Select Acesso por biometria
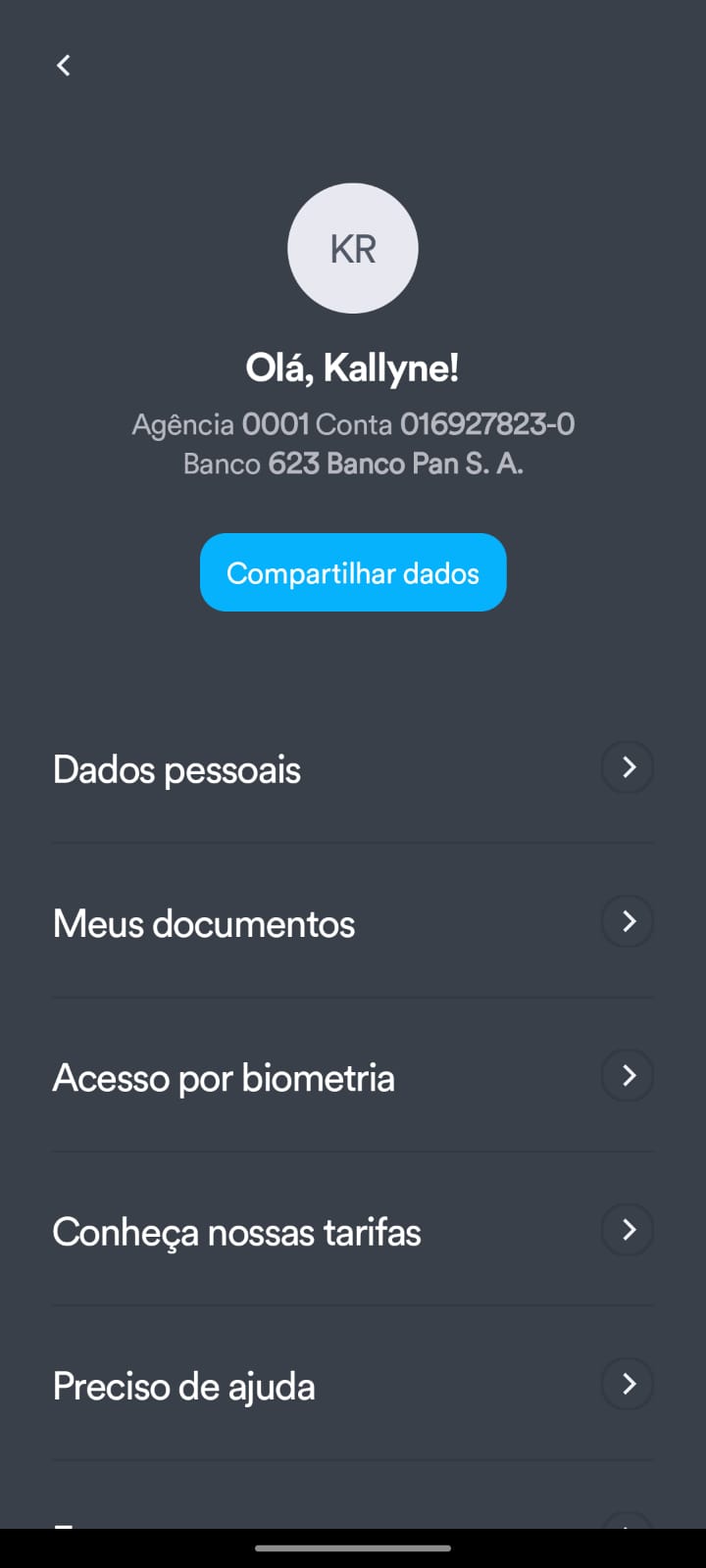The height and width of the screenshot is (1568, 706). pyautogui.click(x=352, y=1077)
